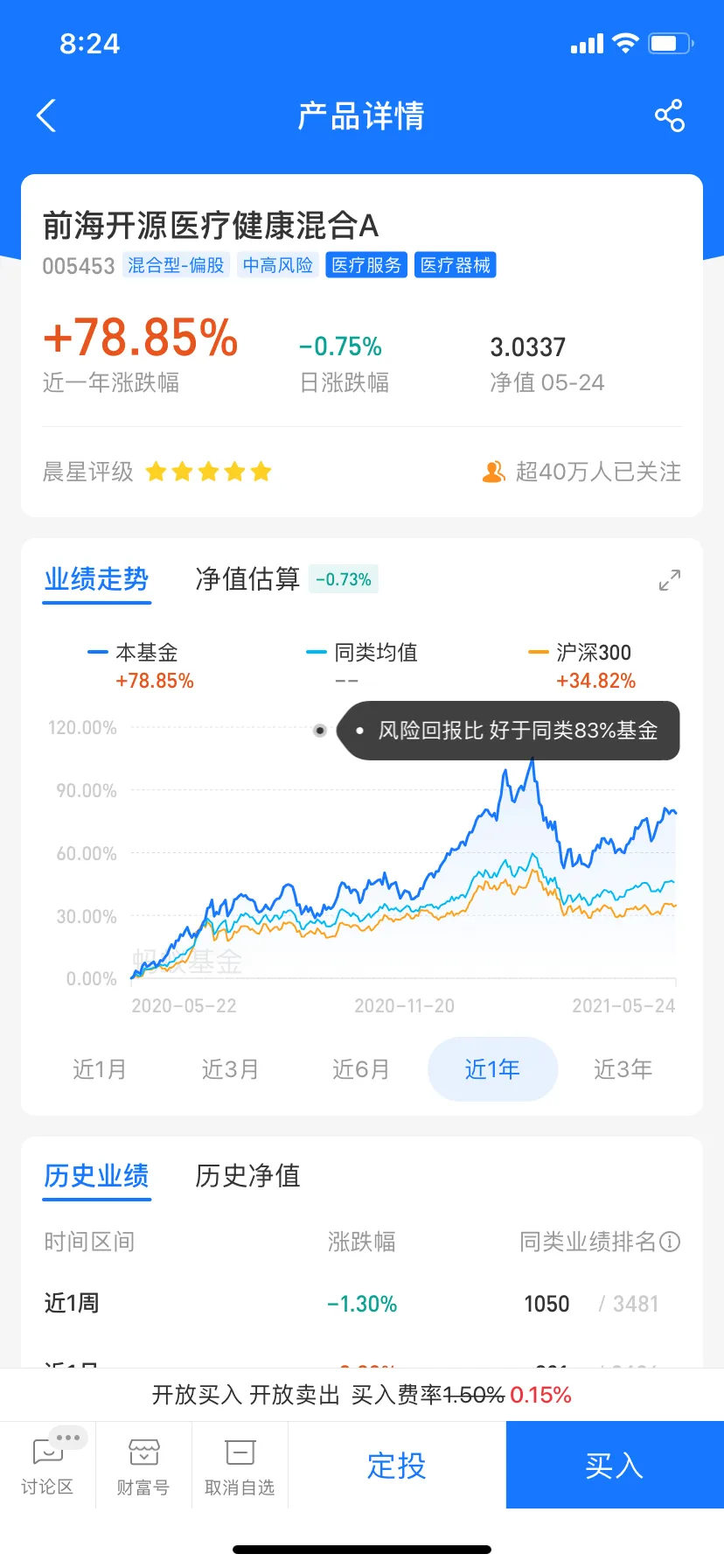The height and width of the screenshot is (1568, 724).
Task: Share this fund's product page
Action: [669, 115]
